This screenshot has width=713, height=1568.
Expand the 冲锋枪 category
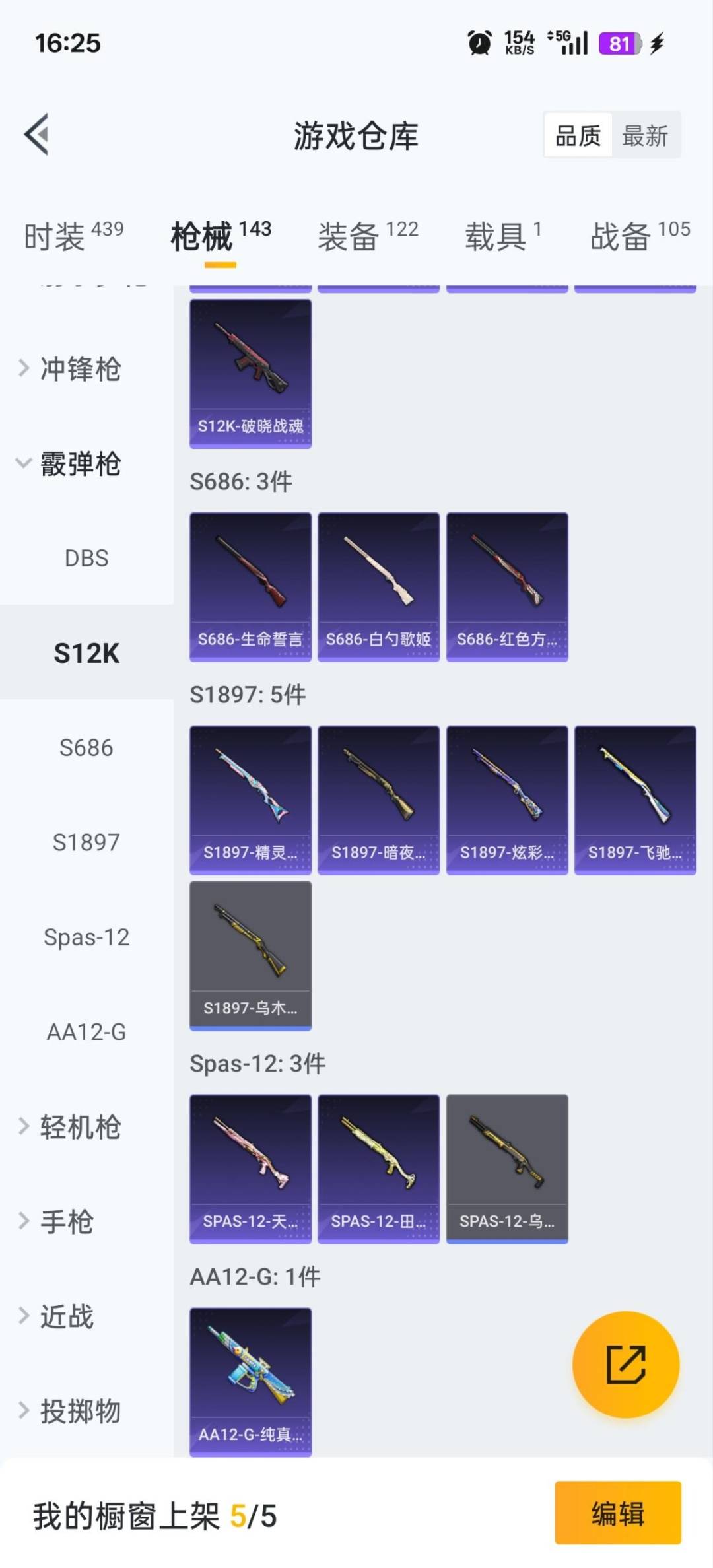(80, 368)
